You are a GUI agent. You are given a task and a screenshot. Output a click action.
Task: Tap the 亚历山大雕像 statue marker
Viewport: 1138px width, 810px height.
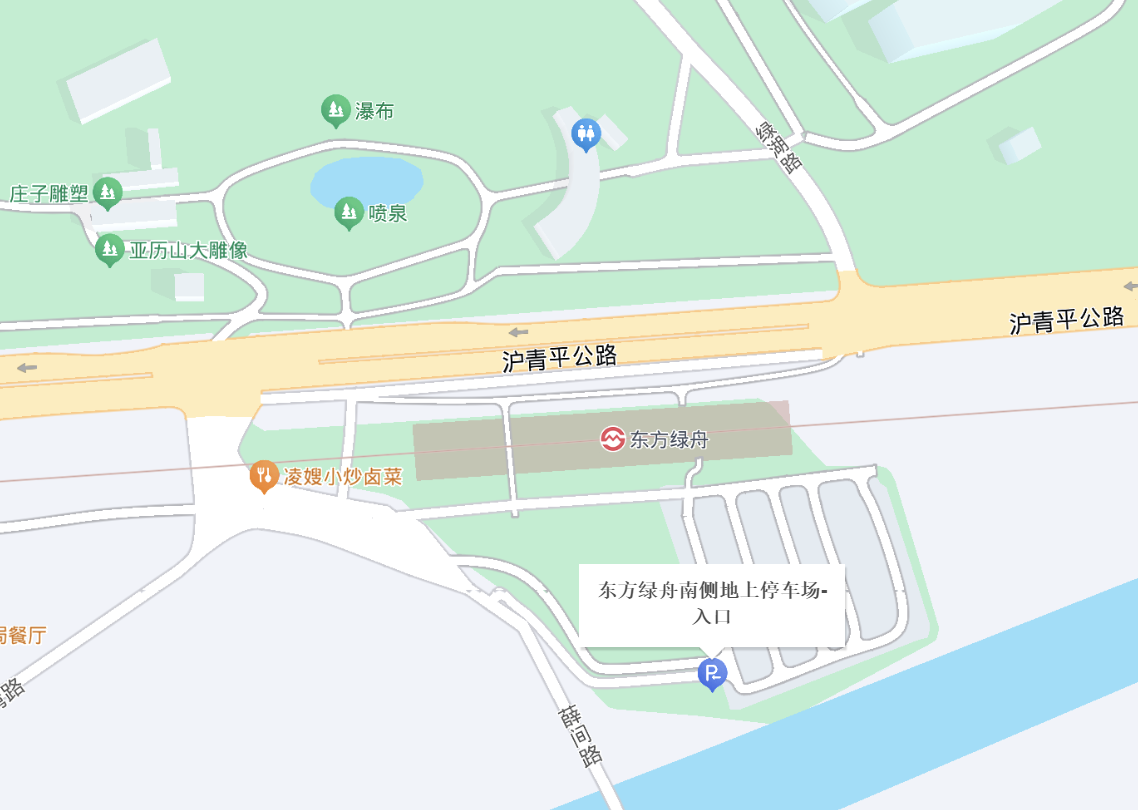click(x=110, y=249)
